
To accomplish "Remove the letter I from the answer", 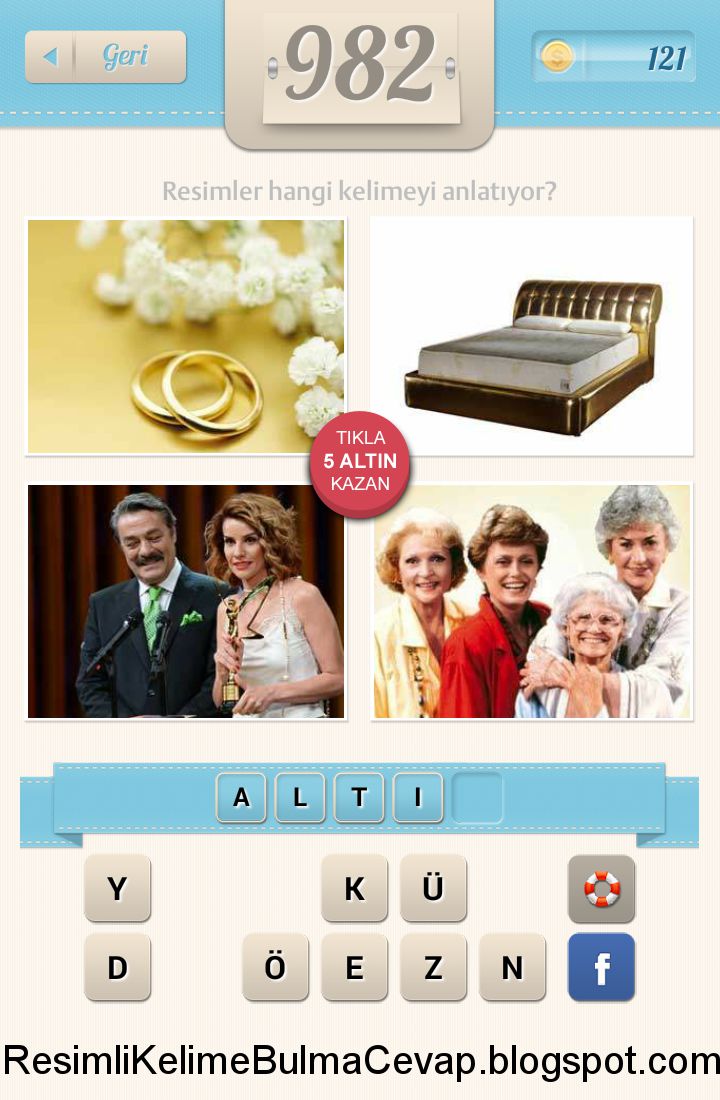I will point(418,797).
